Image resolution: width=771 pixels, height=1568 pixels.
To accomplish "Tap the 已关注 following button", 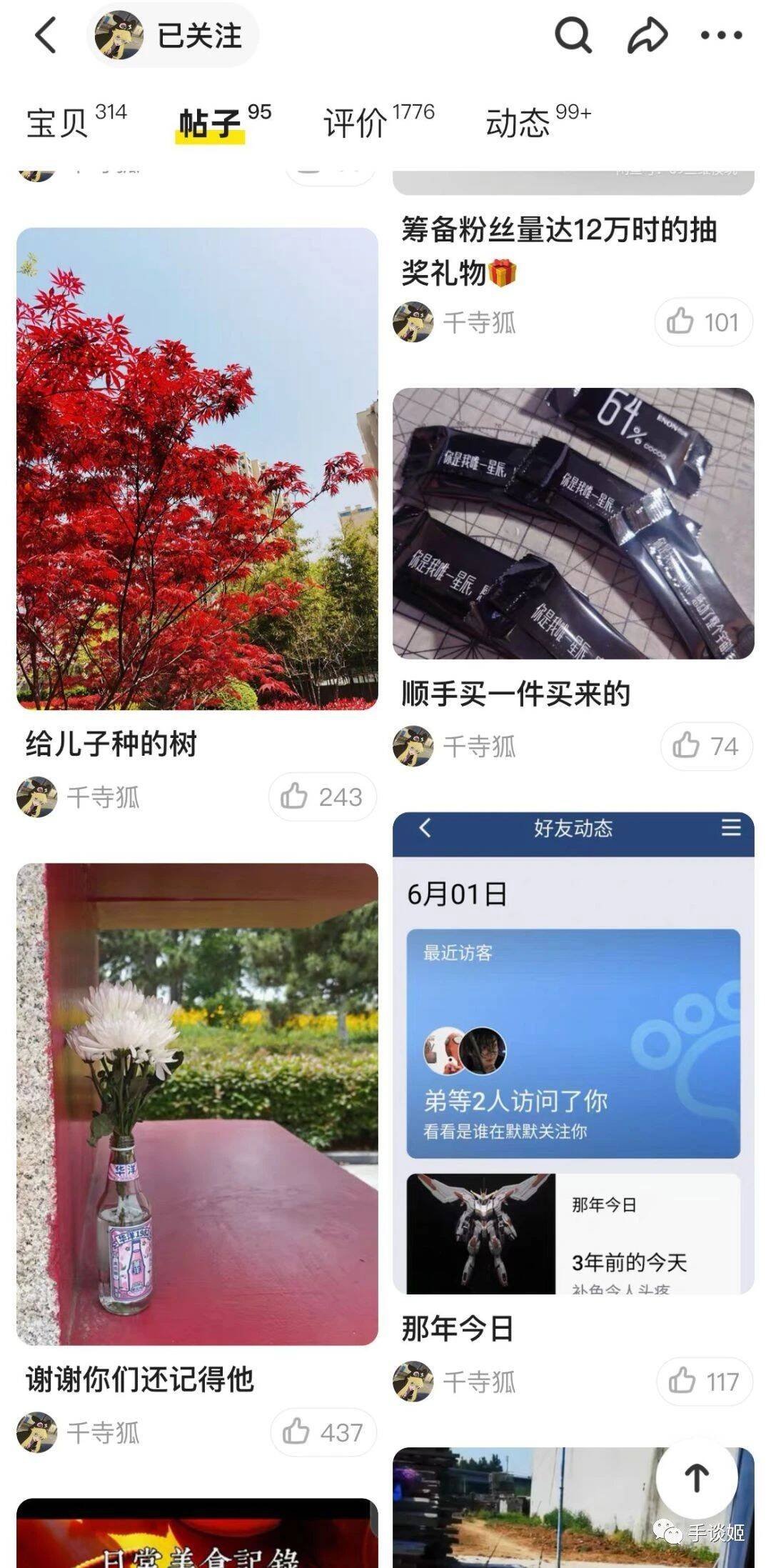I will (173, 35).
